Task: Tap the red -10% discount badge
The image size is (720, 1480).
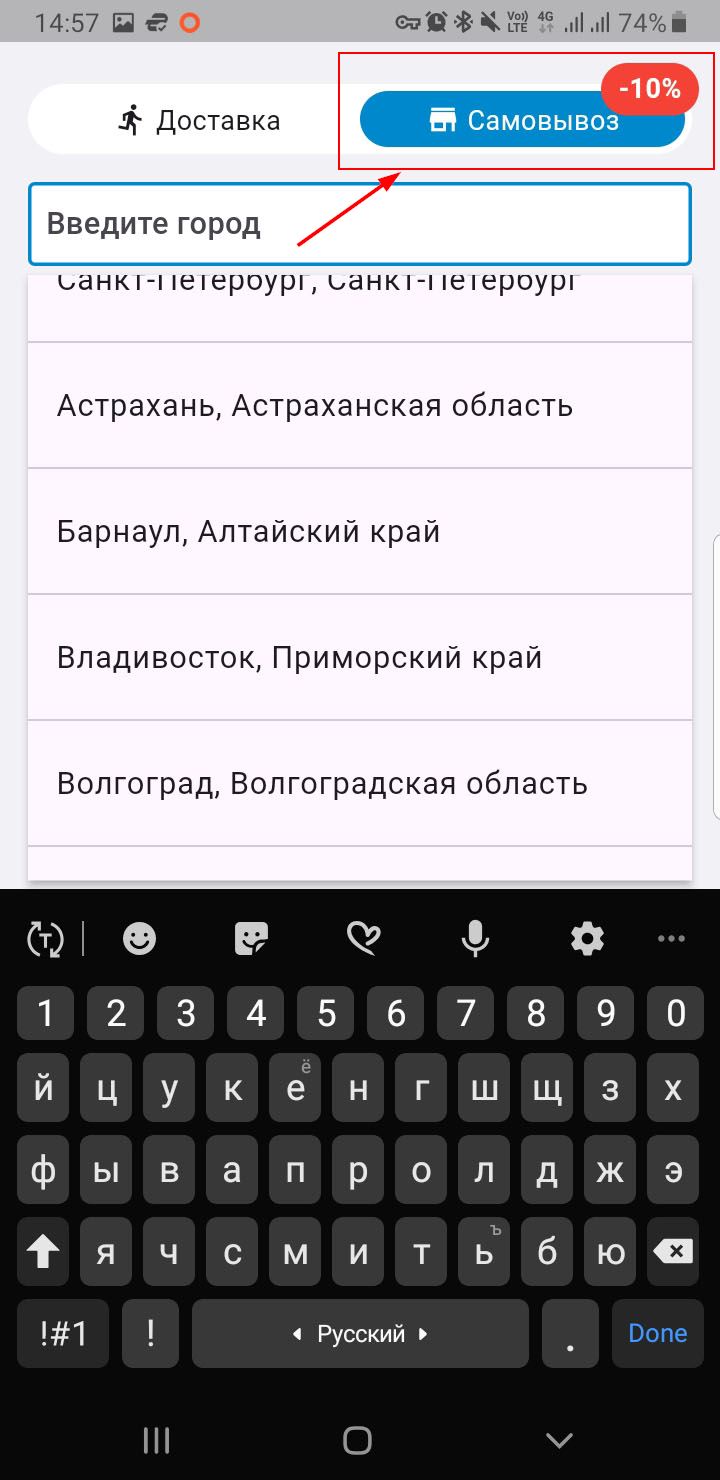Action: tap(650, 89)
